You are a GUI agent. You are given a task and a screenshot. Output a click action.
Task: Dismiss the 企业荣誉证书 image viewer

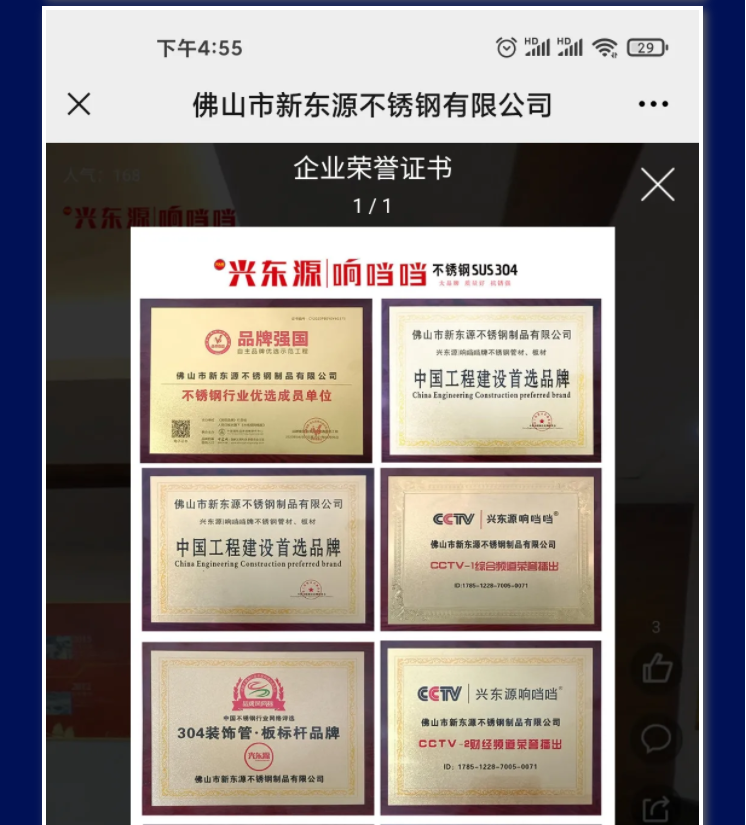(657, 185)
